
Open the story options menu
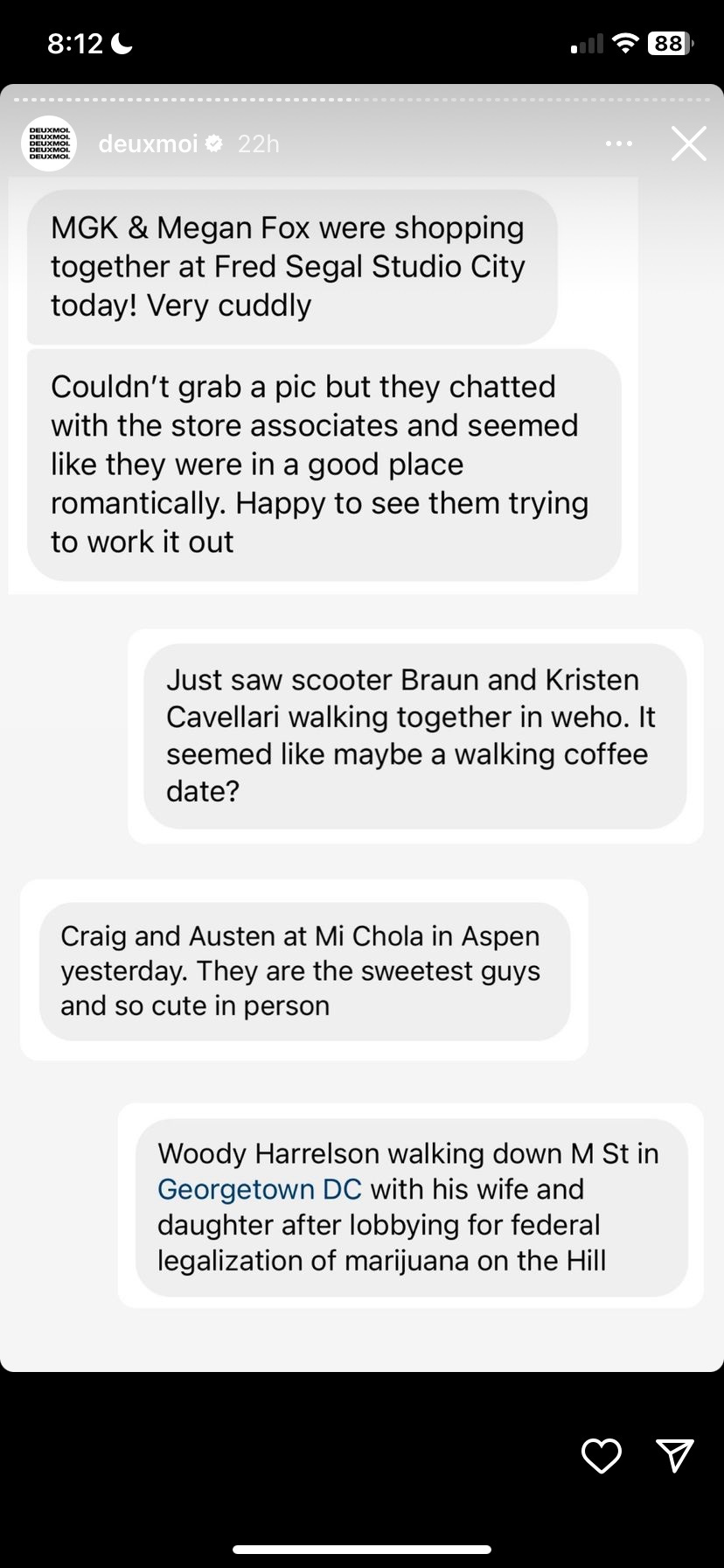[x=618, y=143]
